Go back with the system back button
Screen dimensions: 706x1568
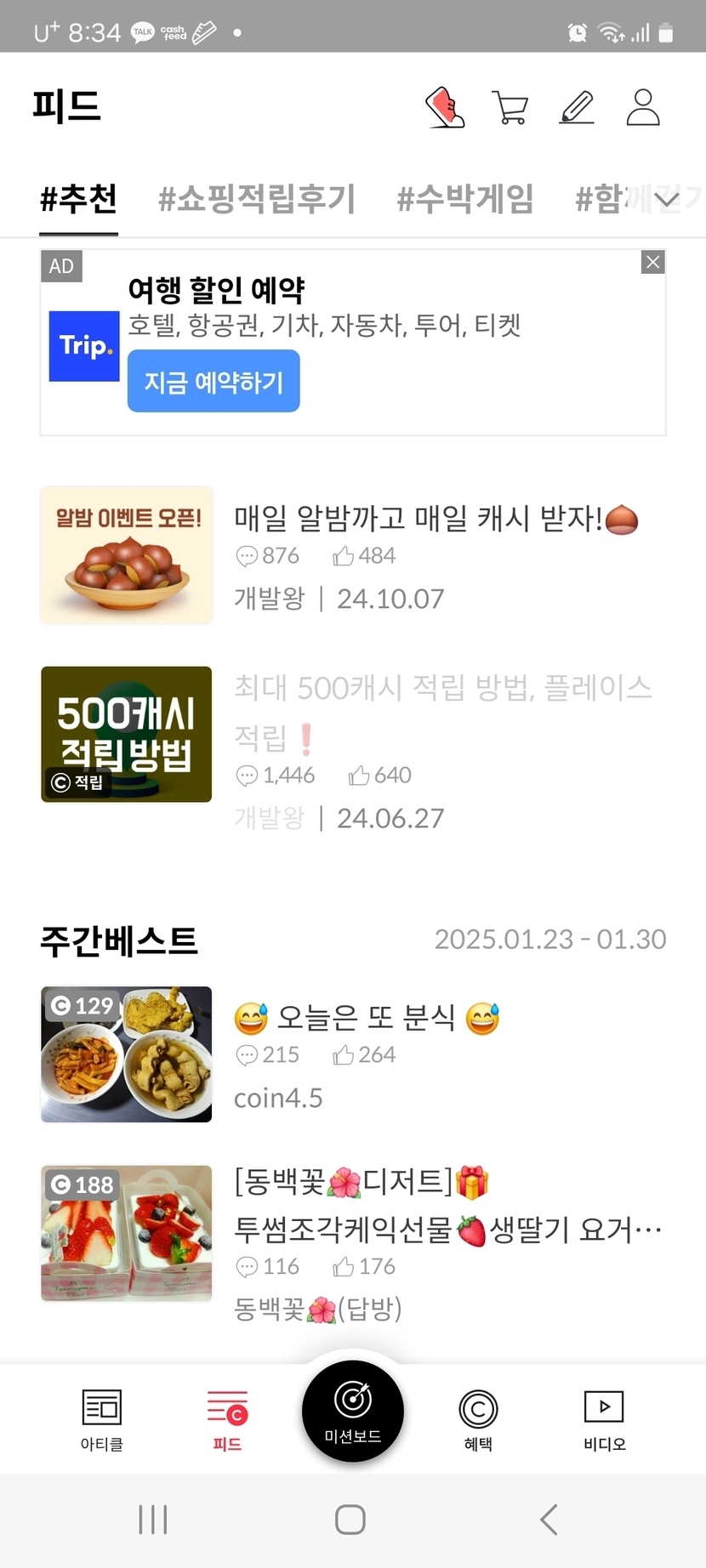[x=549, y=1520]
